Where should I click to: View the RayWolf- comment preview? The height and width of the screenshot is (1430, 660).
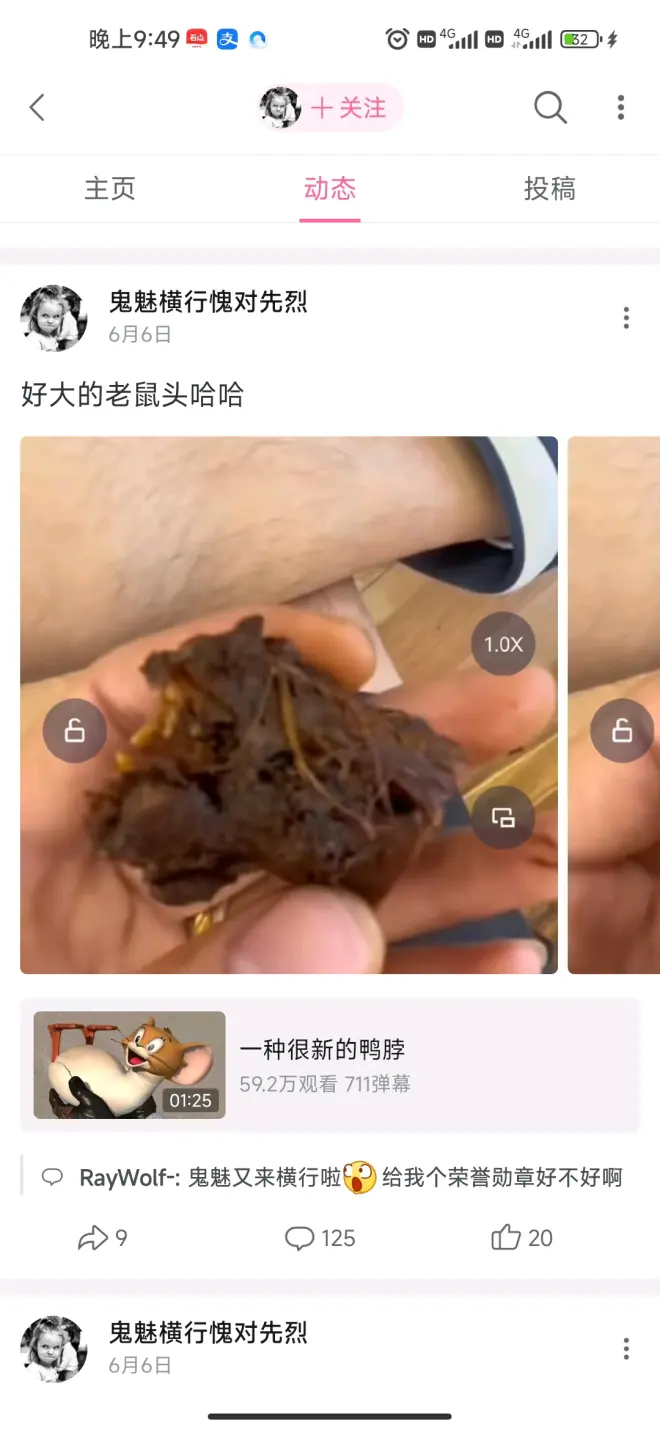350,1177
